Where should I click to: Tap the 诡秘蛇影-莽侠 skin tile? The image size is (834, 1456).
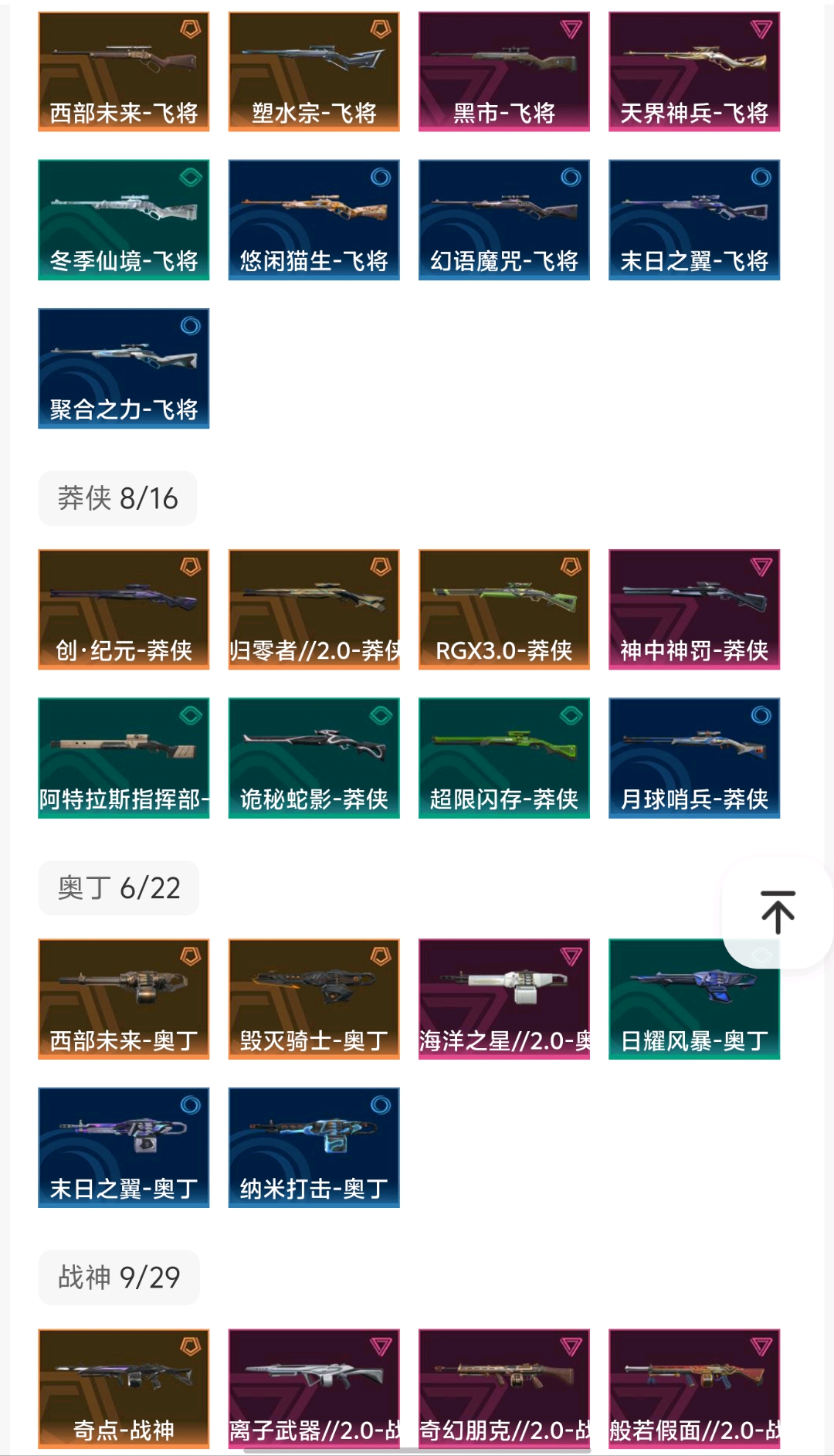tap(314, 758)
